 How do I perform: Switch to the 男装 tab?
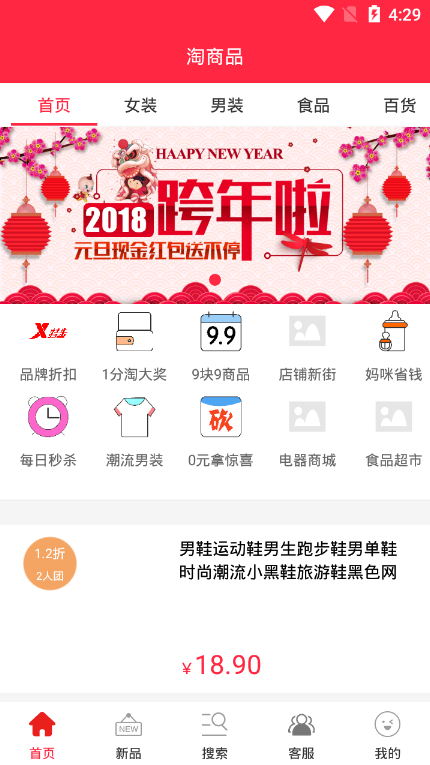pyautogui.click(x=227, y=105)
